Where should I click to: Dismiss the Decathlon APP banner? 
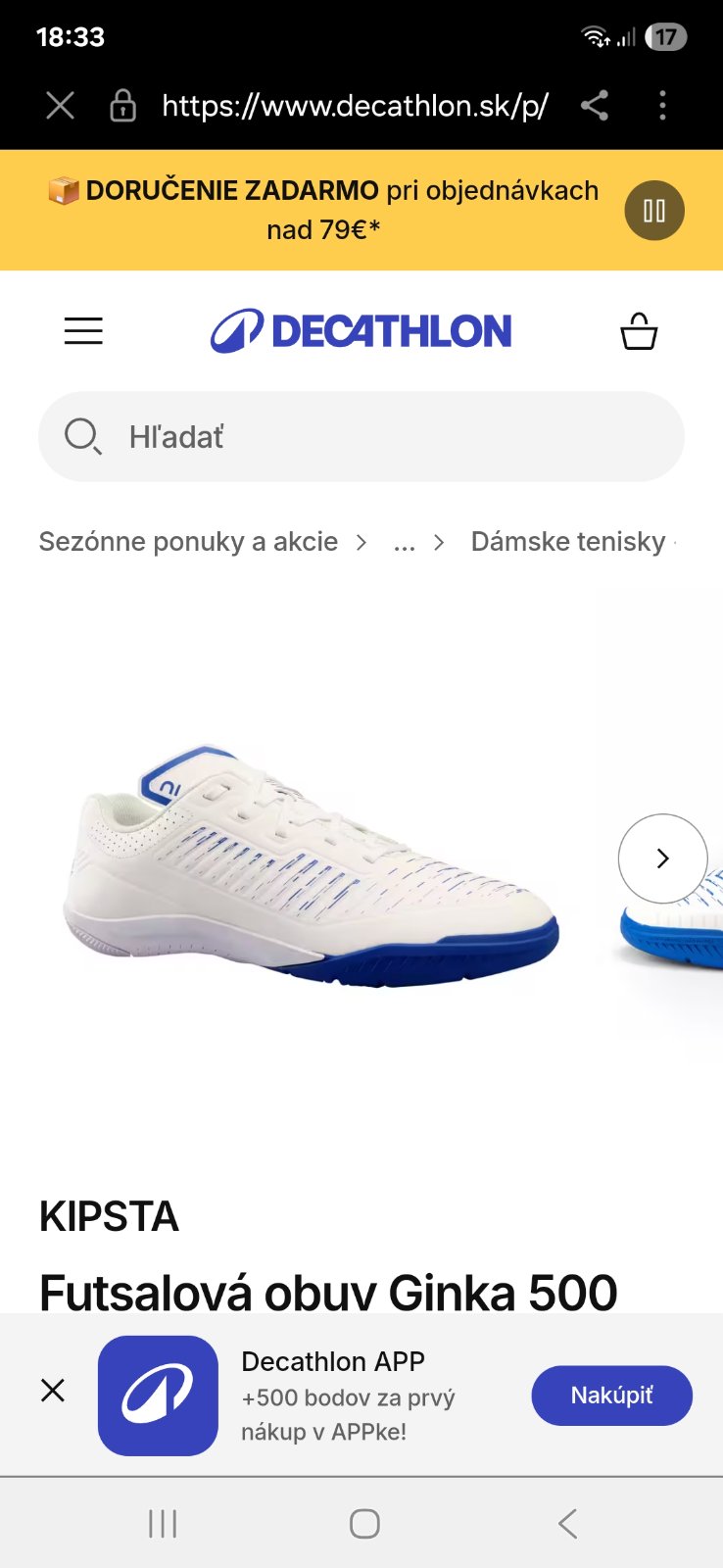[x=53, y=1390]
